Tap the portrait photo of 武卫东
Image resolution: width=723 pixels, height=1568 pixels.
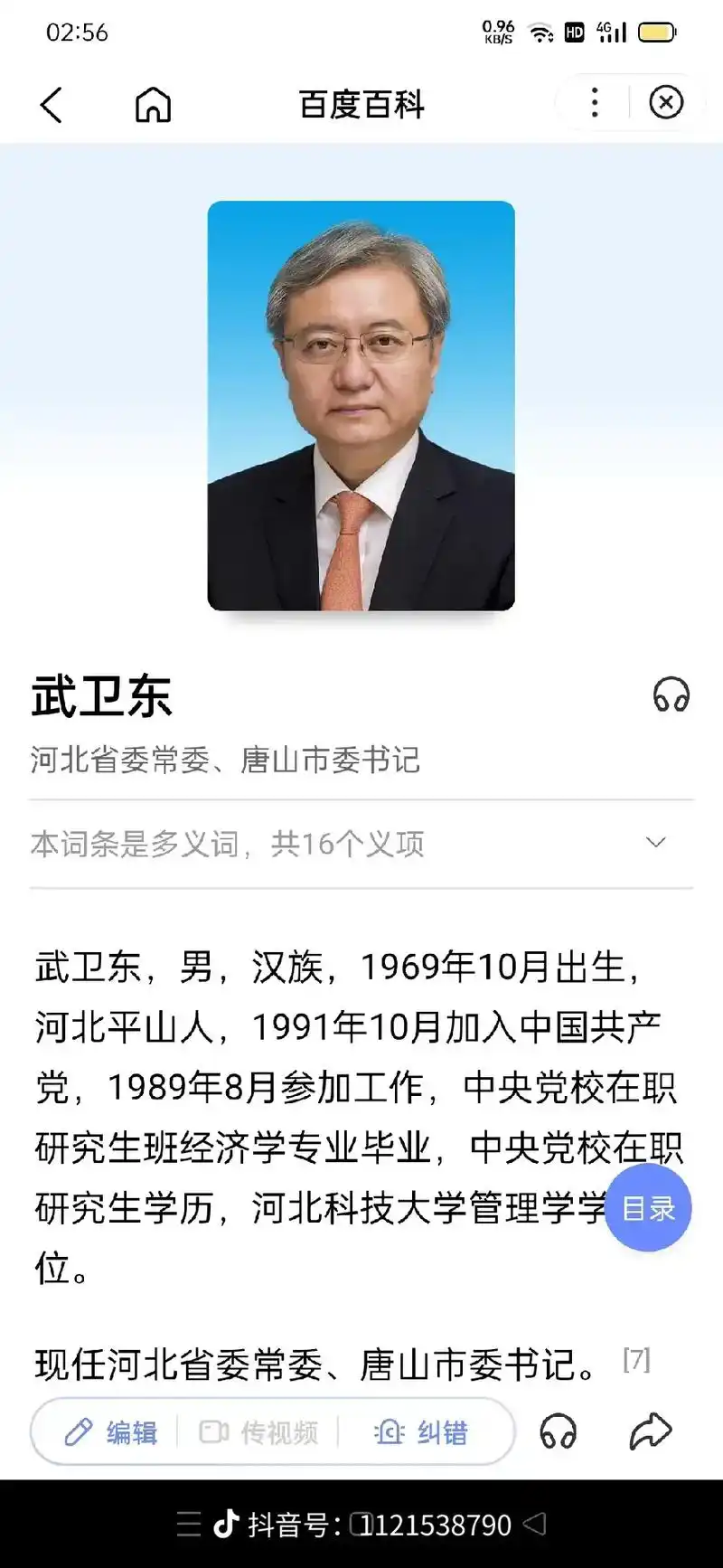pos(361,407)
